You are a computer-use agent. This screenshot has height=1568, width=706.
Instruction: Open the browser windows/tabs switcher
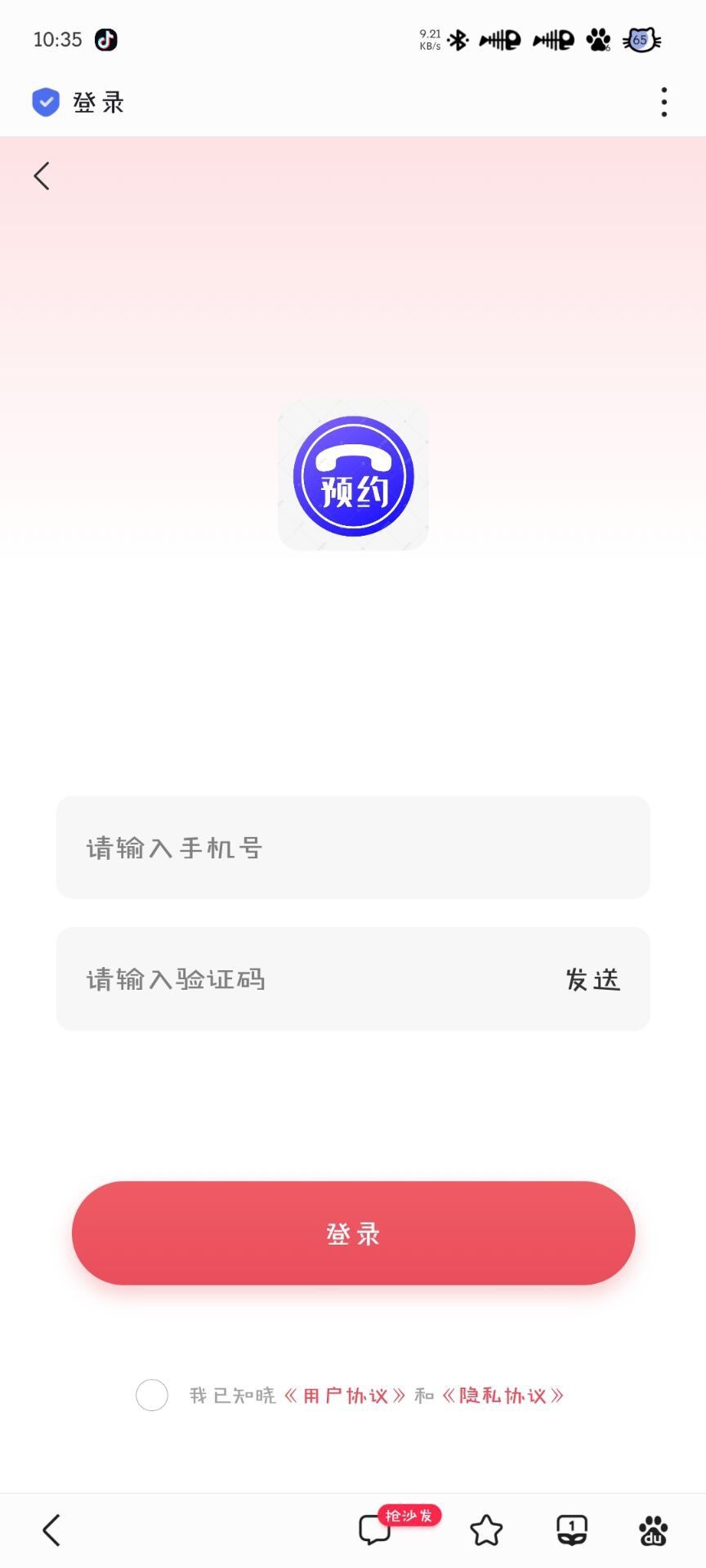tap(571, 1530)
